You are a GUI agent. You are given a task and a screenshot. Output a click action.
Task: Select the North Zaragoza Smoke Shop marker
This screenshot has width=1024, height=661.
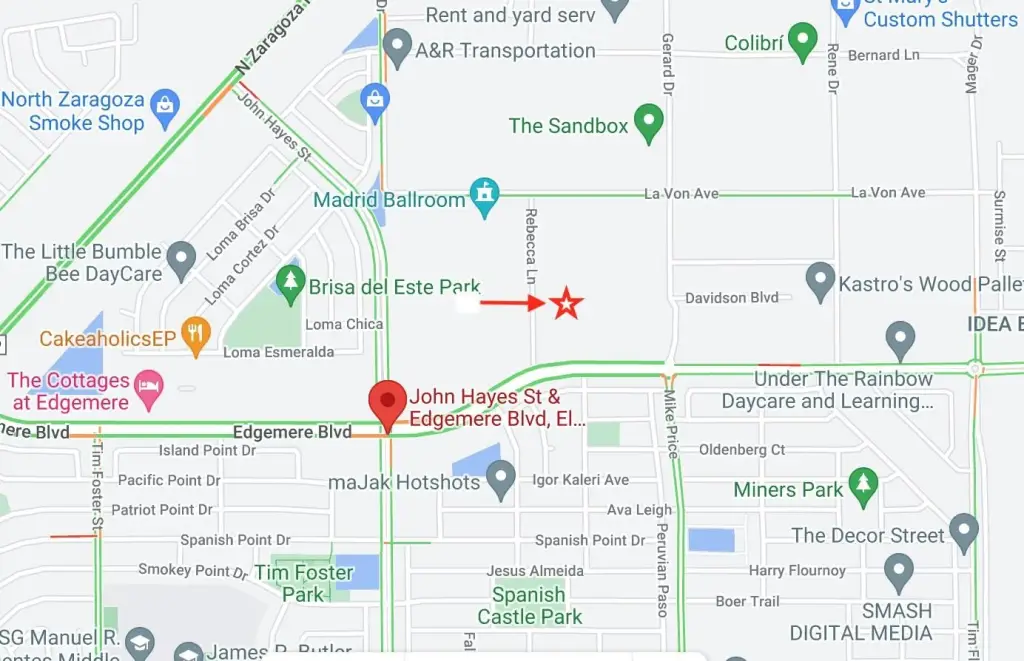pyautogui.click(x=165, y=102)
